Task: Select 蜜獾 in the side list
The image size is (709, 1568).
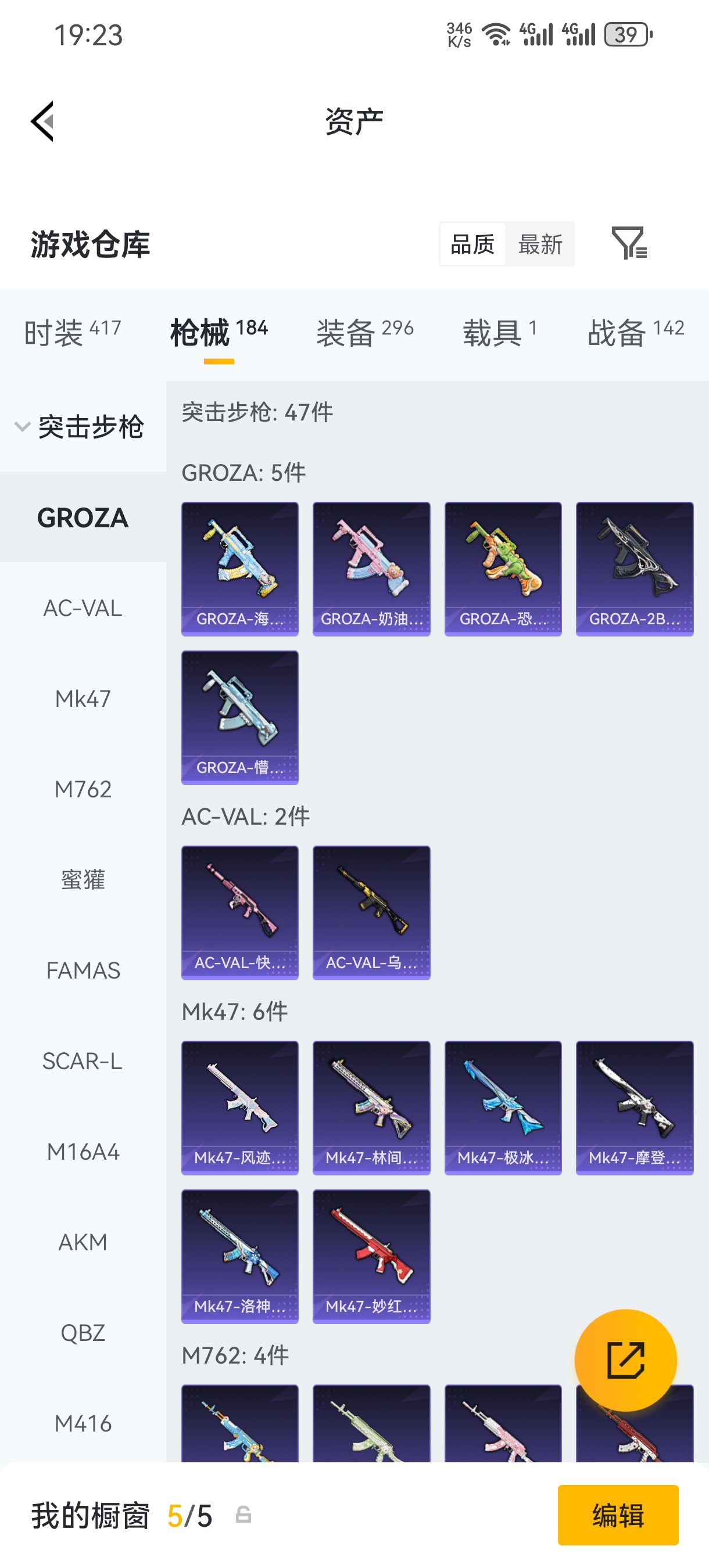Action: tap(83, 880)
